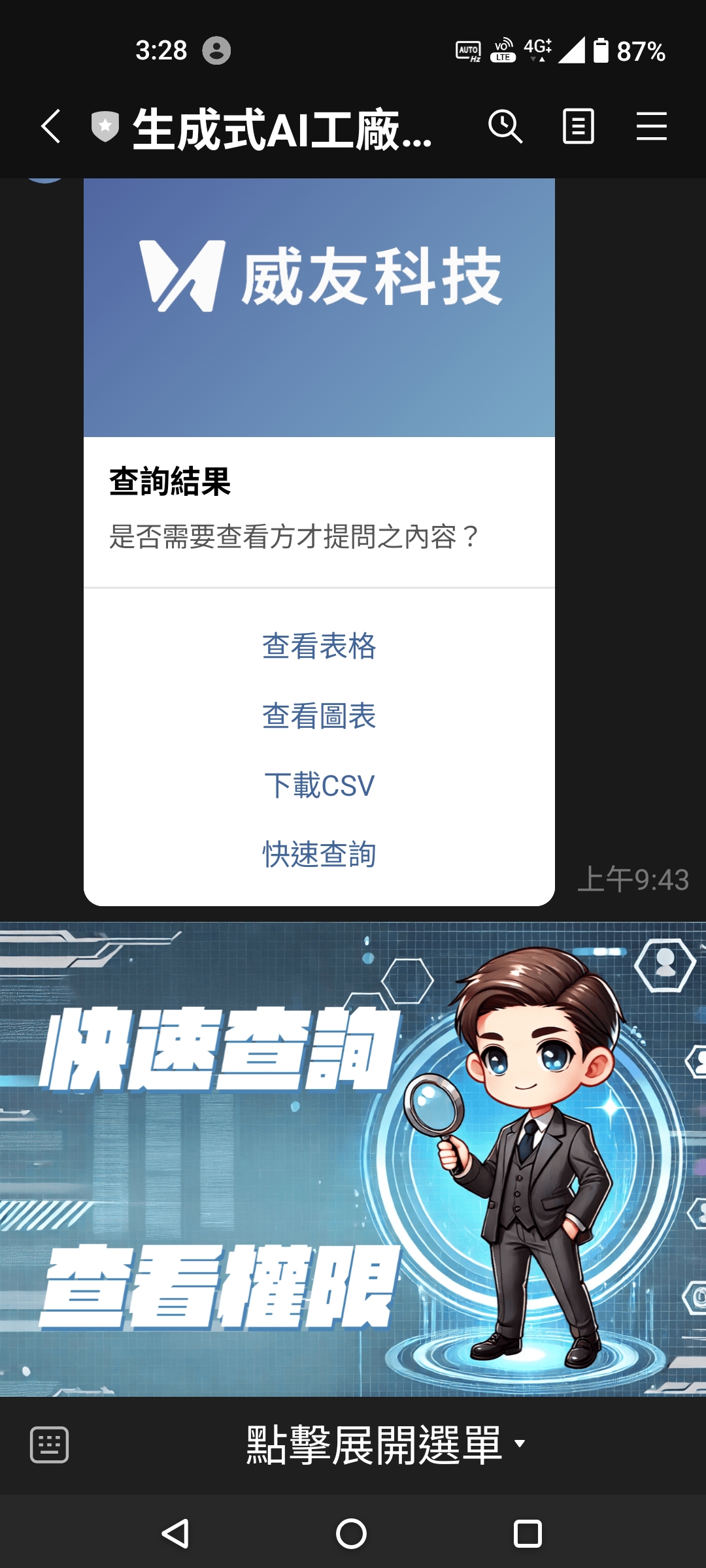Open the notes icon in the header
The image size is (706, 1568).
[579, 126]
